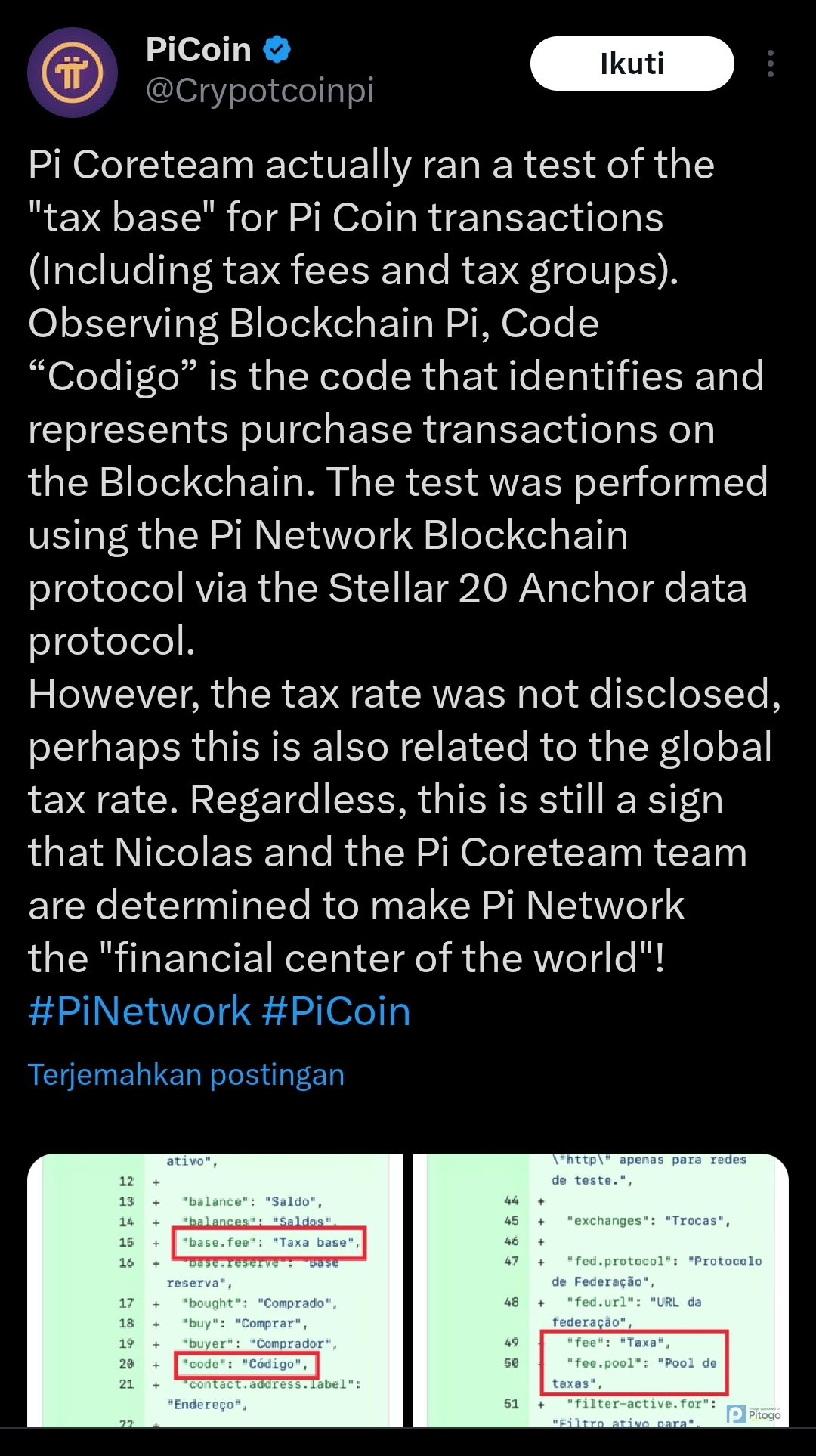The height and width of the screenshot is (1456, 816).
Task: Open the #PiNetwork hashtag
Action: (139, 1011)
